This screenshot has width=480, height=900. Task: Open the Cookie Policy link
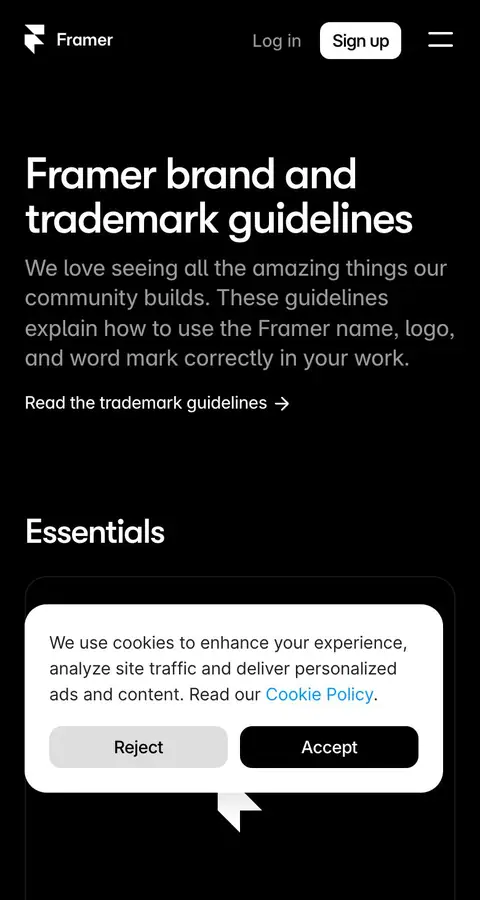[319, 695]
